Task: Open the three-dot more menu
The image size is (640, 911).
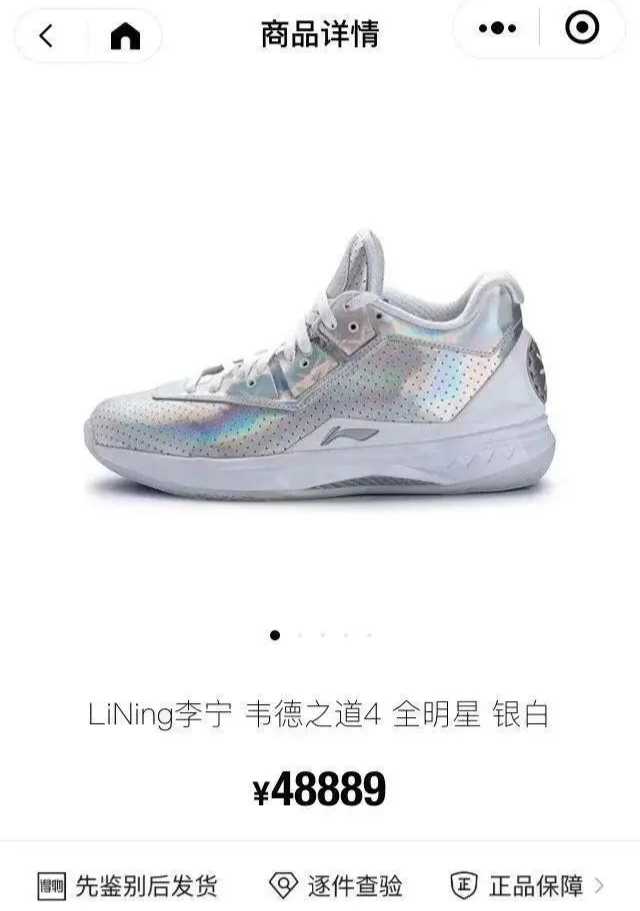Action: point(497,29)
